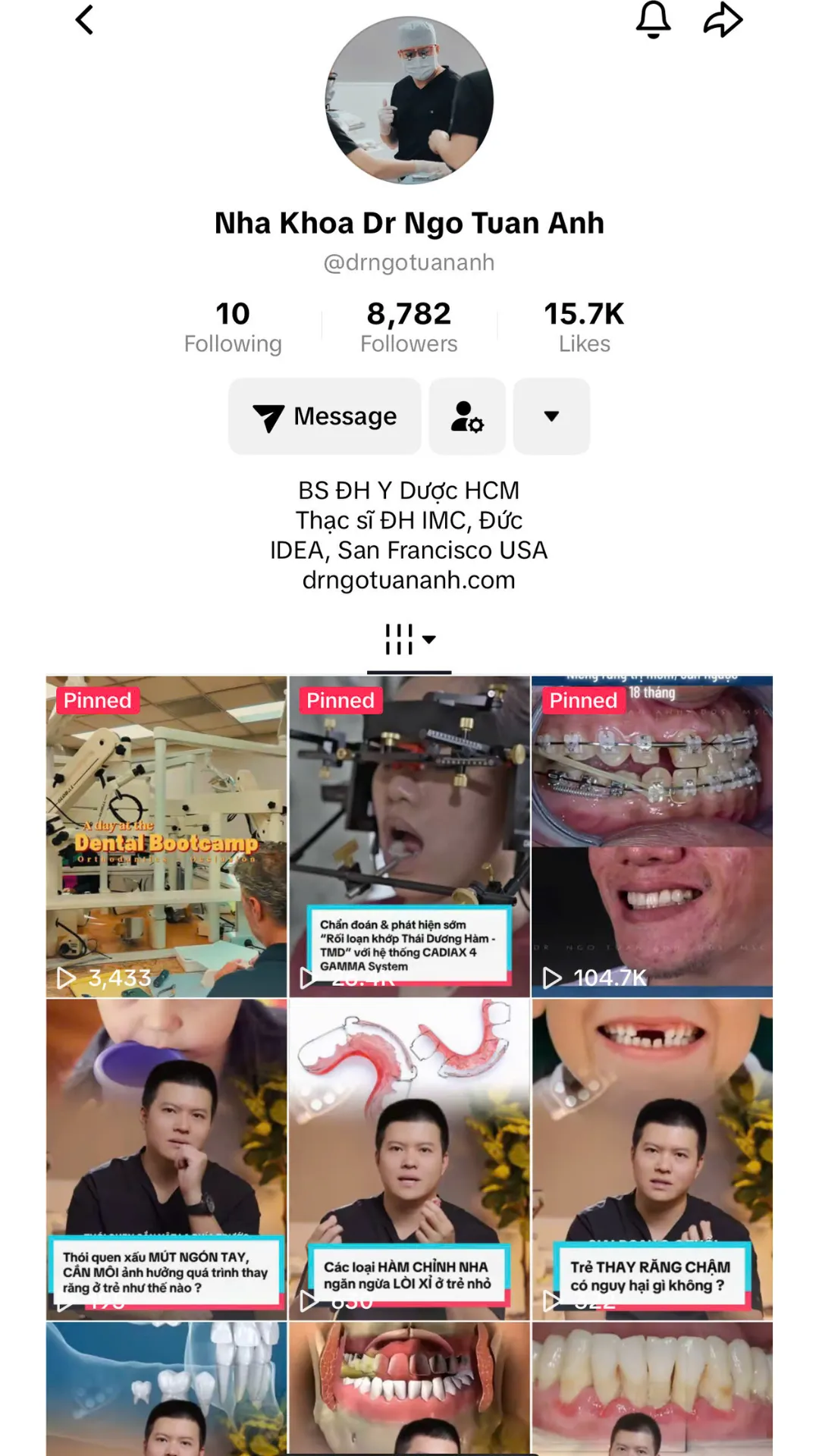This screenshot has height=1456, width=819.
Task: Open the THAY RĂNG CHẬM video
Action: 652,1159
